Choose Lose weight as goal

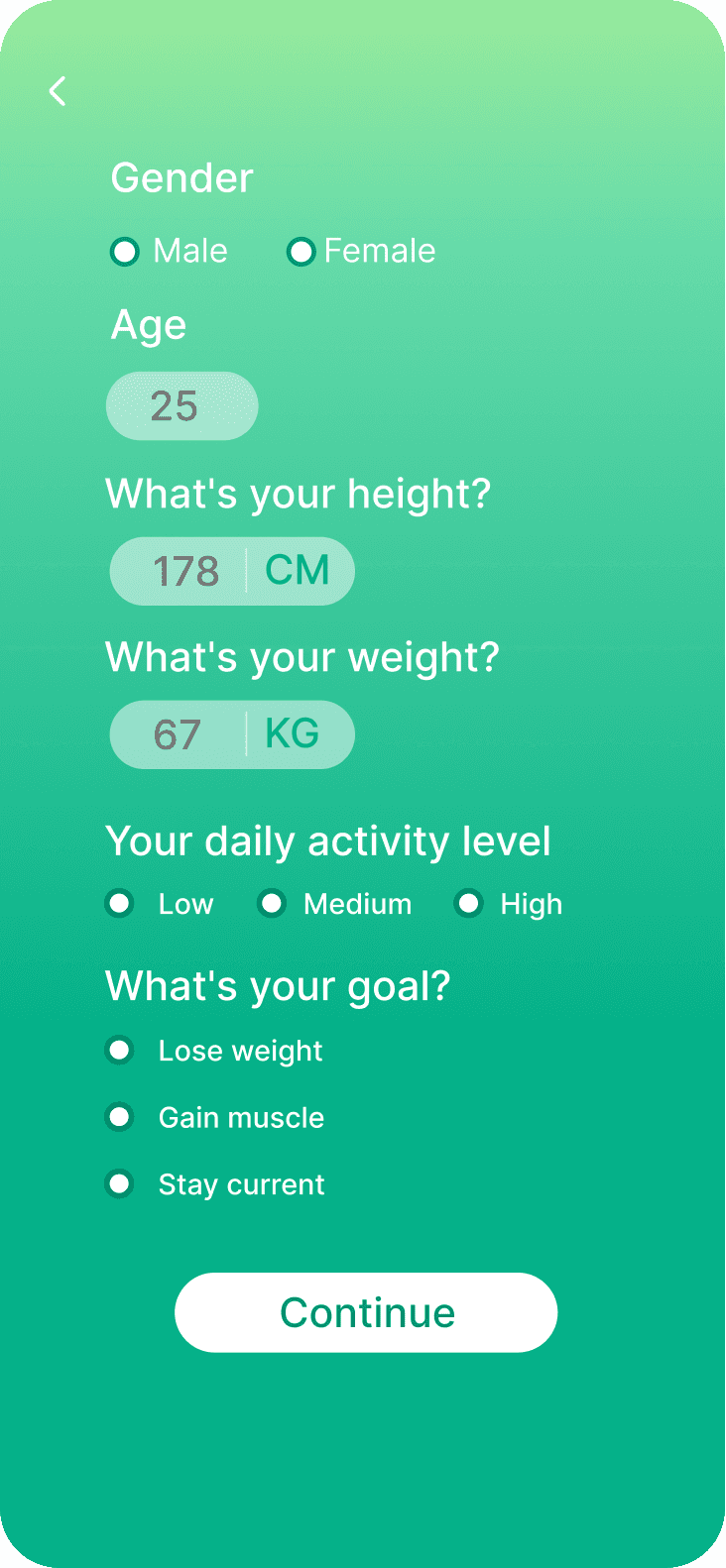(x=120, y=1051)
